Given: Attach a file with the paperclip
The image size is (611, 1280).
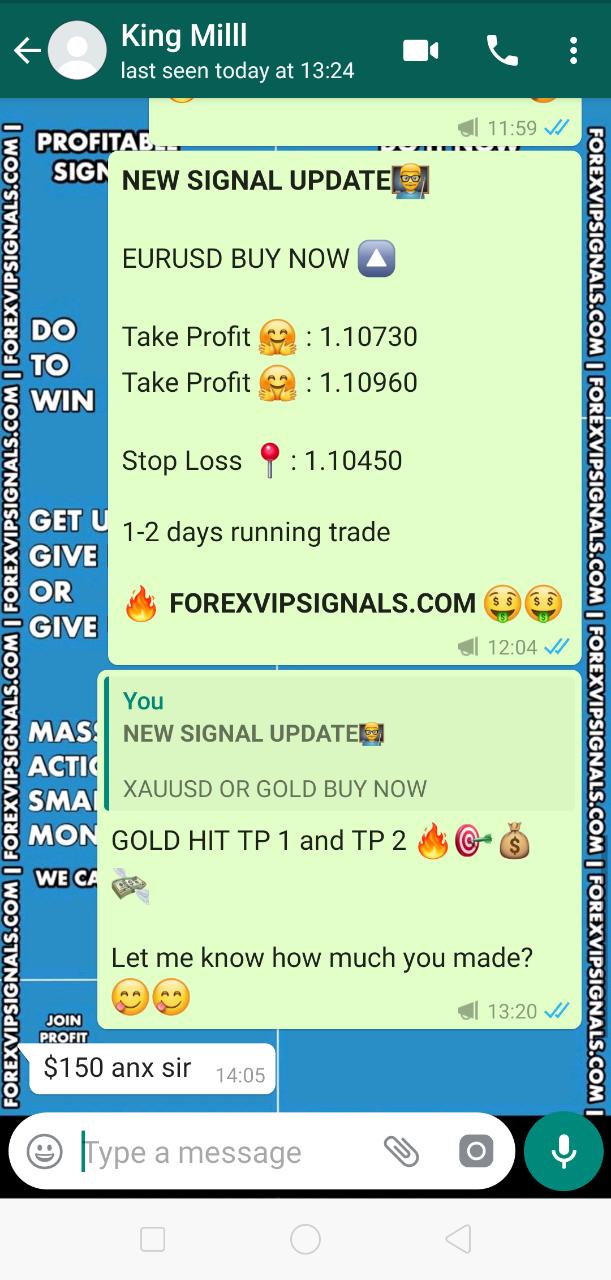Looking at the screenshot, I should coord(401,1152).
